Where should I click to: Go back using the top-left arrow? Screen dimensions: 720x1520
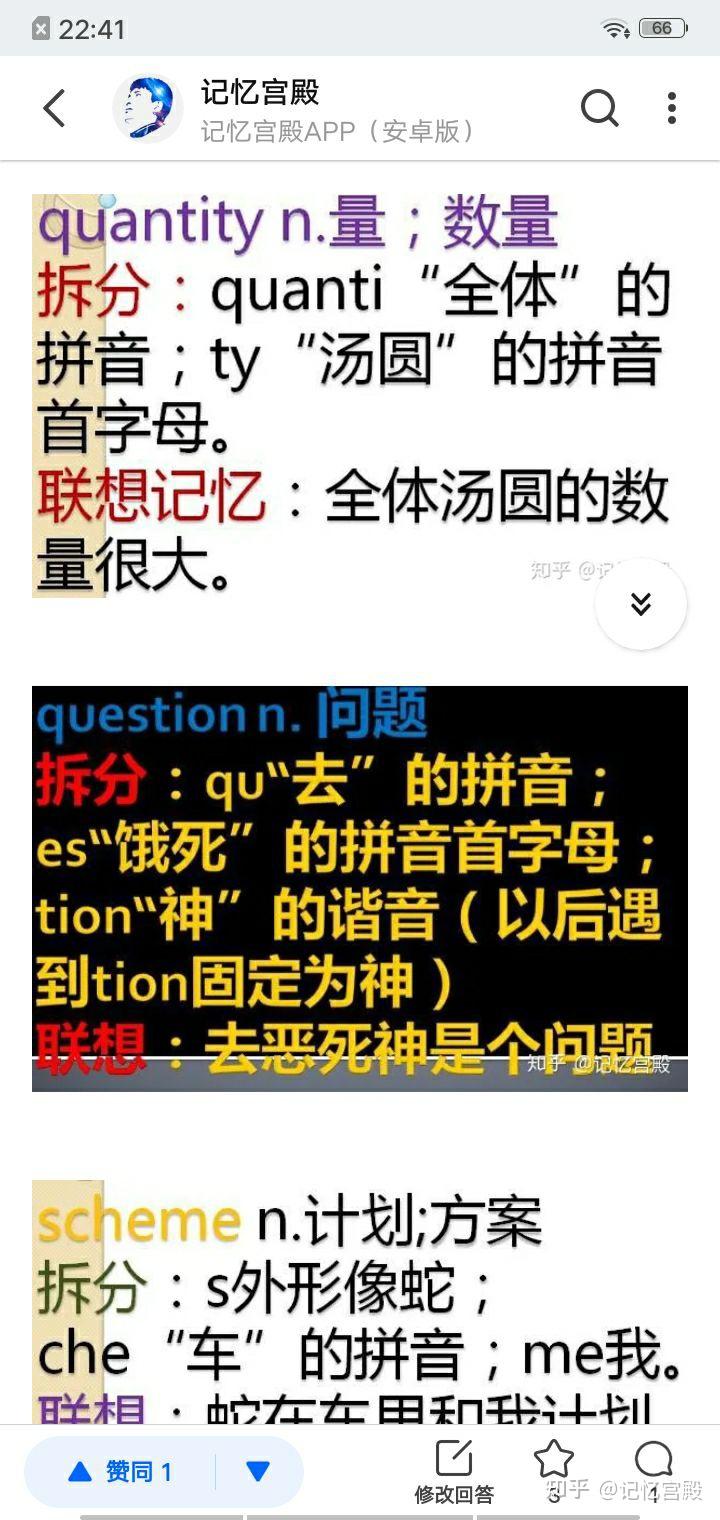point(54,108)
